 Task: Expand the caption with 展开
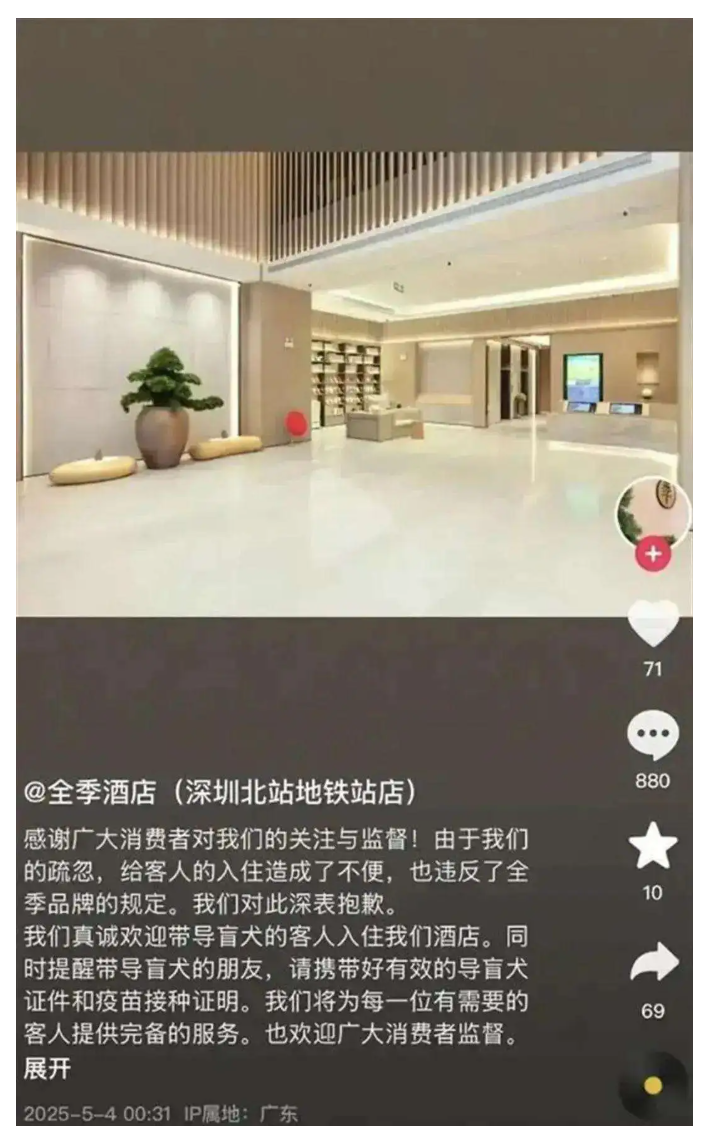pyautogui.click(x=47, y=1068)
